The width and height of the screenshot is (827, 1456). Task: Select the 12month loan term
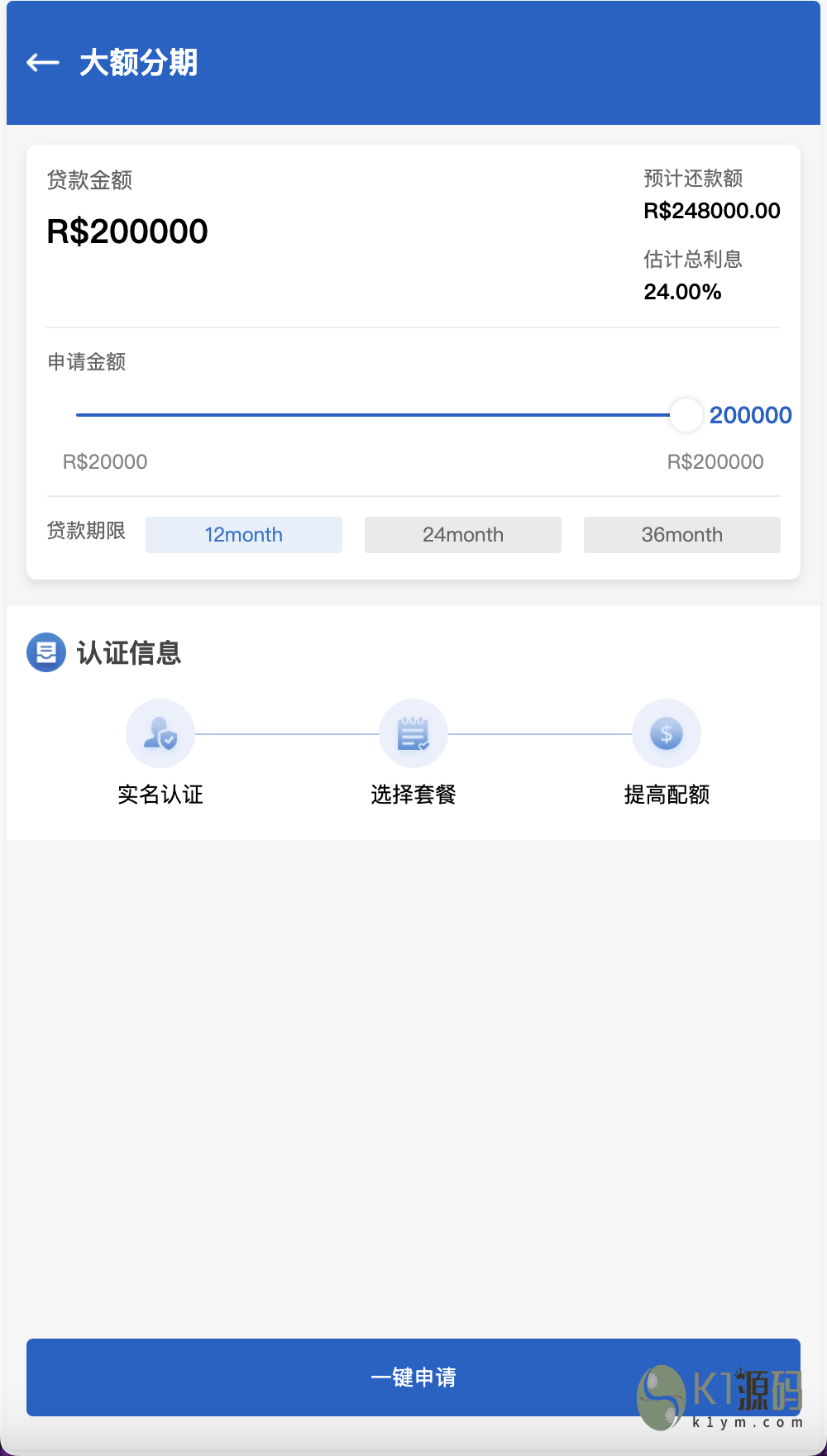(244, 535)
